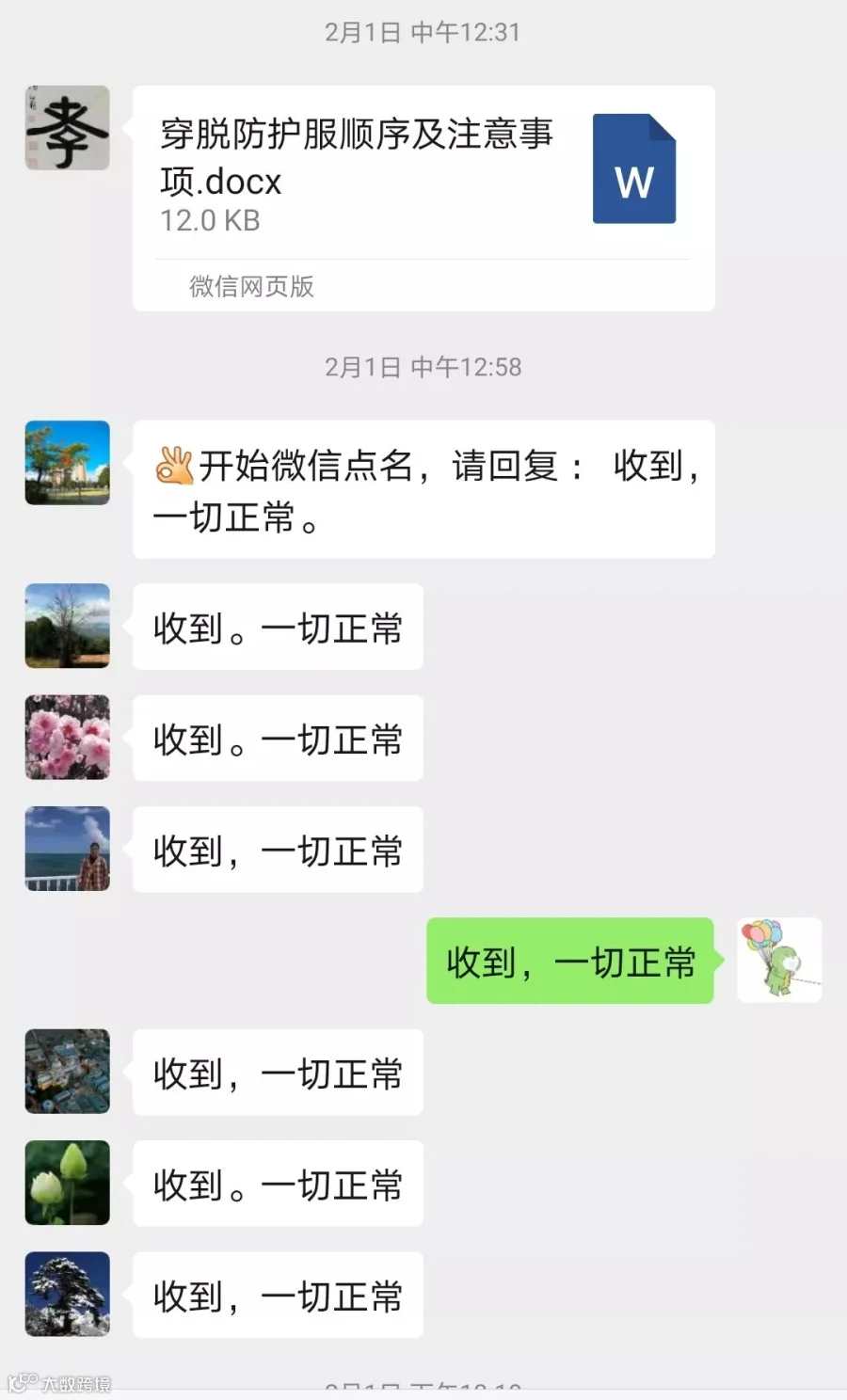Image resolution: width=847 pixels, height=1400 pixels.
Task: Tap the snowy pine tree avatar
Action: [x=67, y=1294]
